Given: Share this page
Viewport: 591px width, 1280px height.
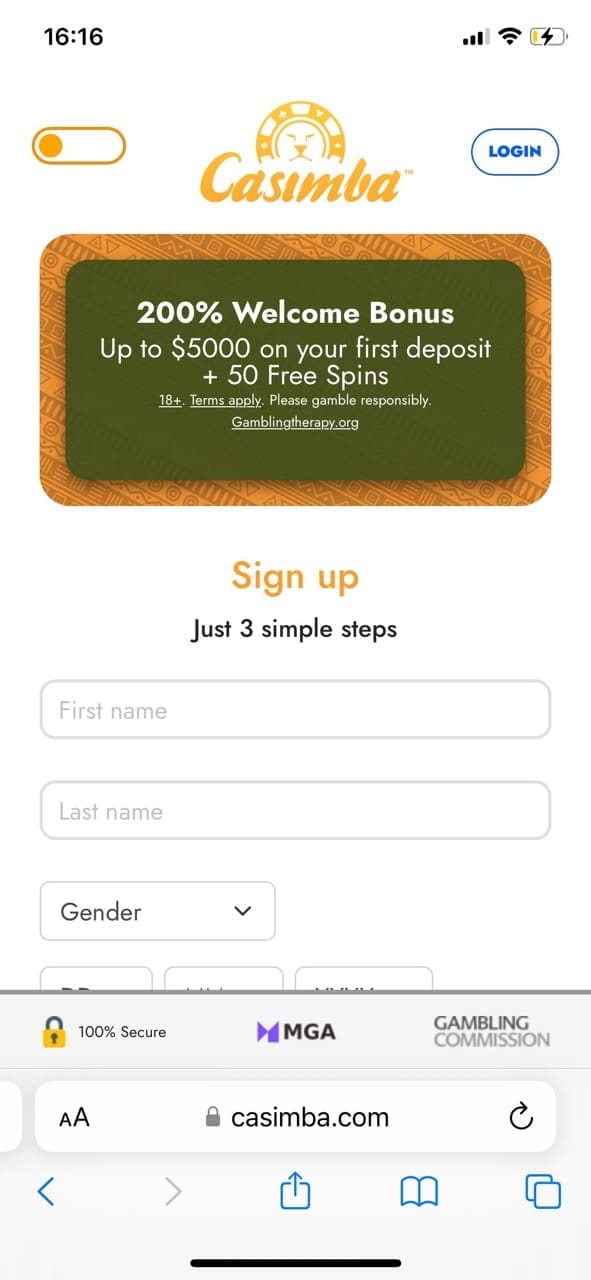Looking at the screenshot, I should [x=295, y=1189].
